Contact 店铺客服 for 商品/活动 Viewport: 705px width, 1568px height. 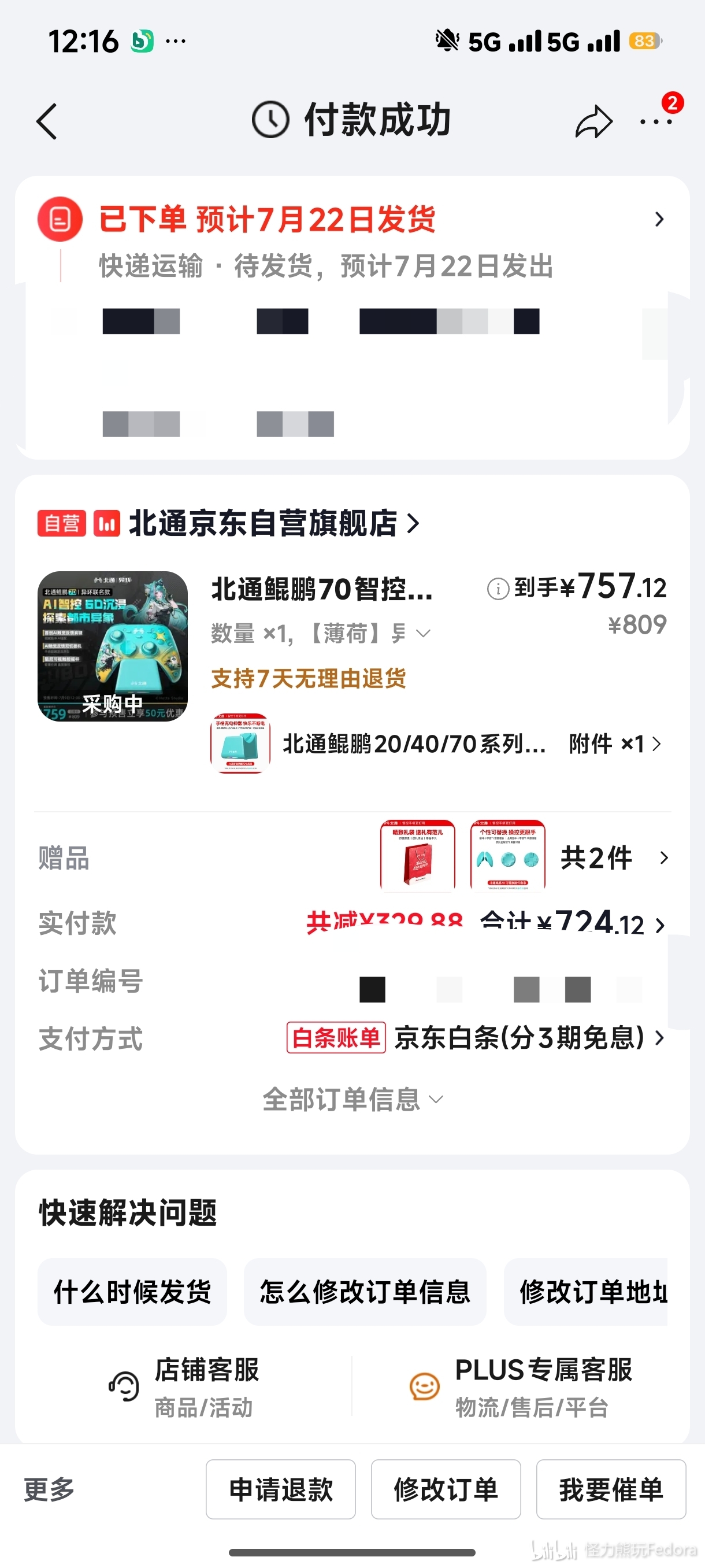pos(184,1387)
